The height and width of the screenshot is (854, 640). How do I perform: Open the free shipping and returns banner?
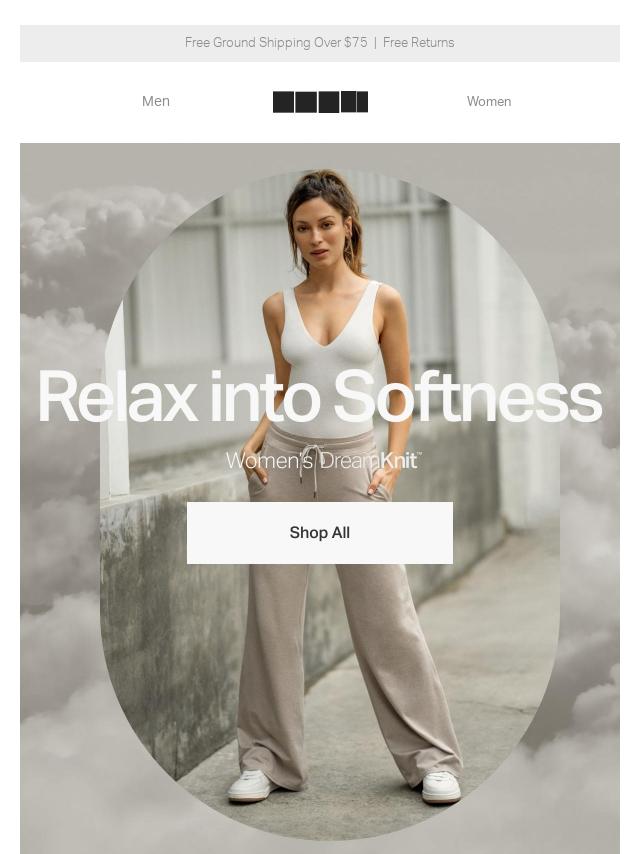point(319,43)
